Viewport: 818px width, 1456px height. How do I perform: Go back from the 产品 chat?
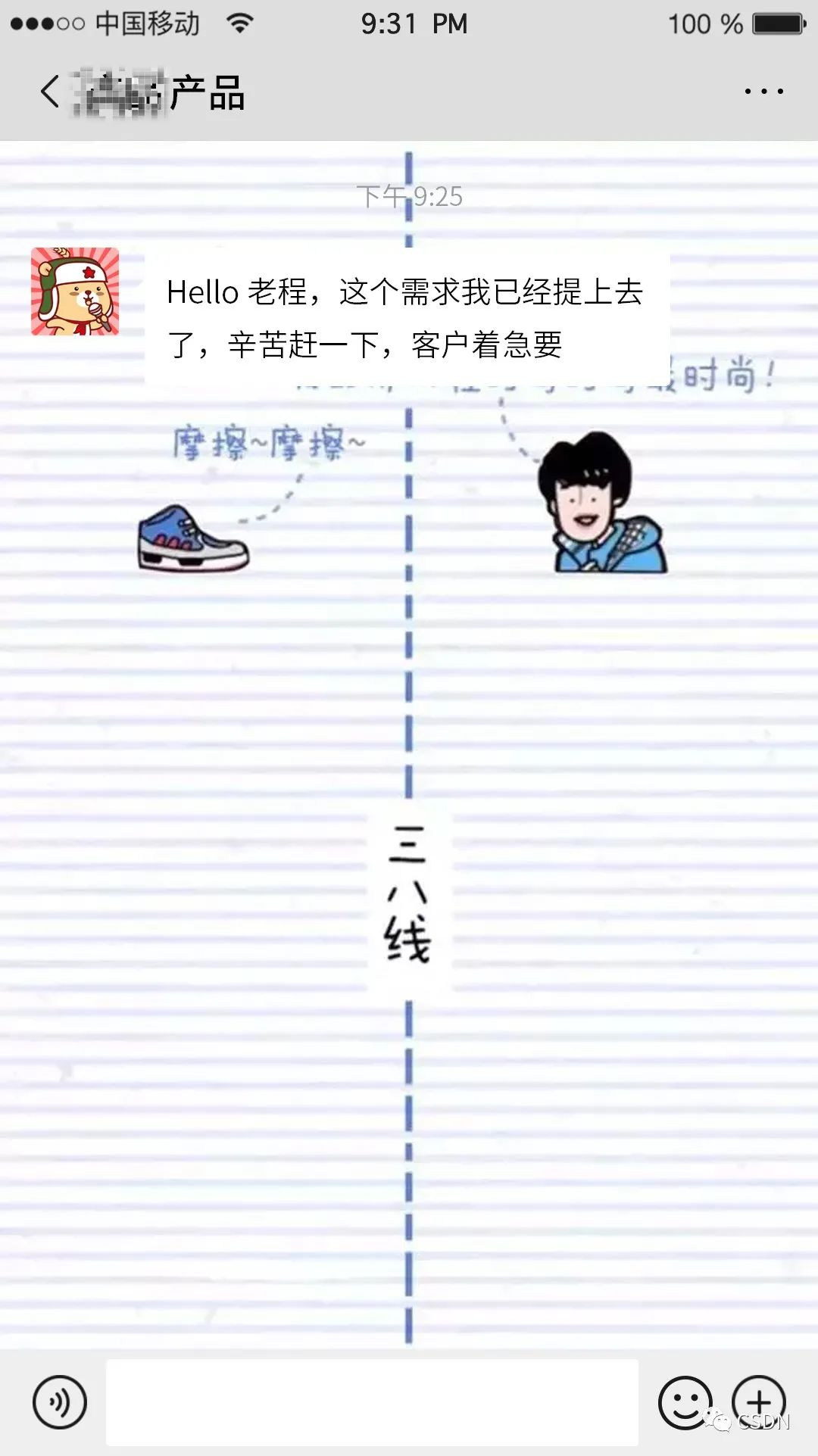point(50,92)
